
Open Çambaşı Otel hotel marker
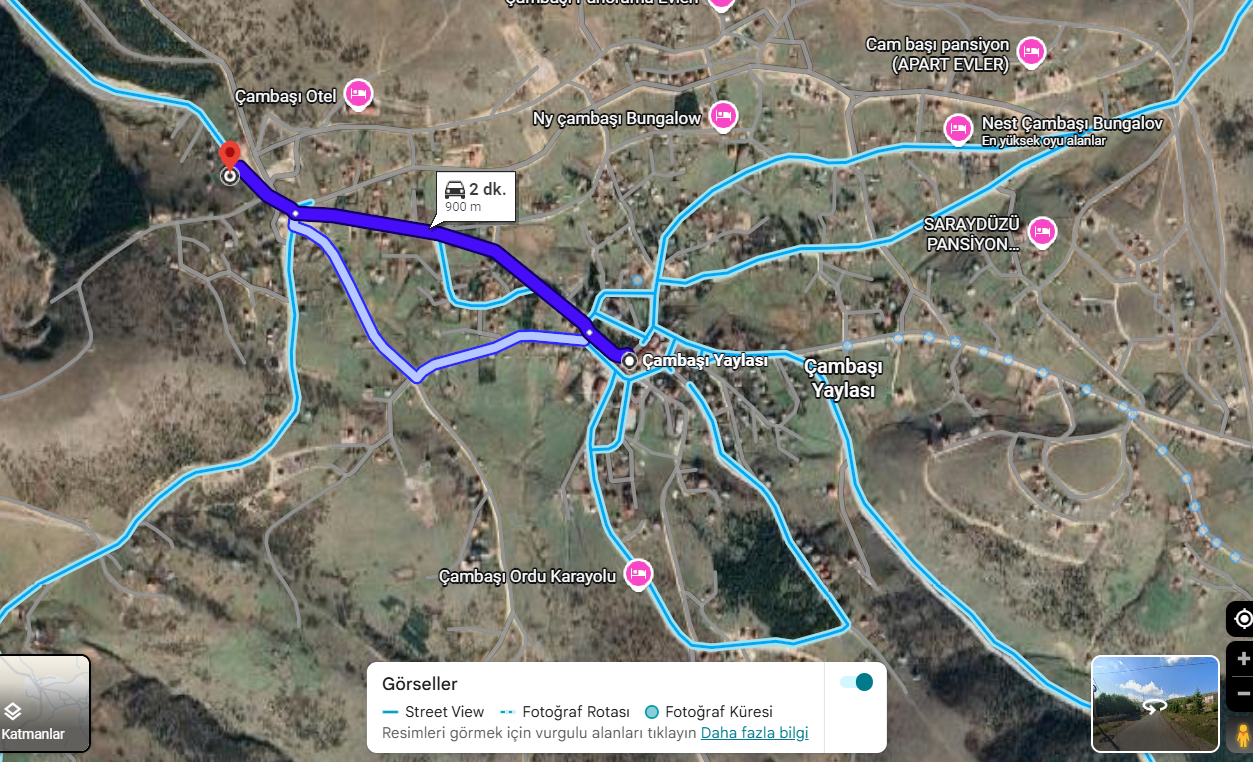(x=358, y=94)
